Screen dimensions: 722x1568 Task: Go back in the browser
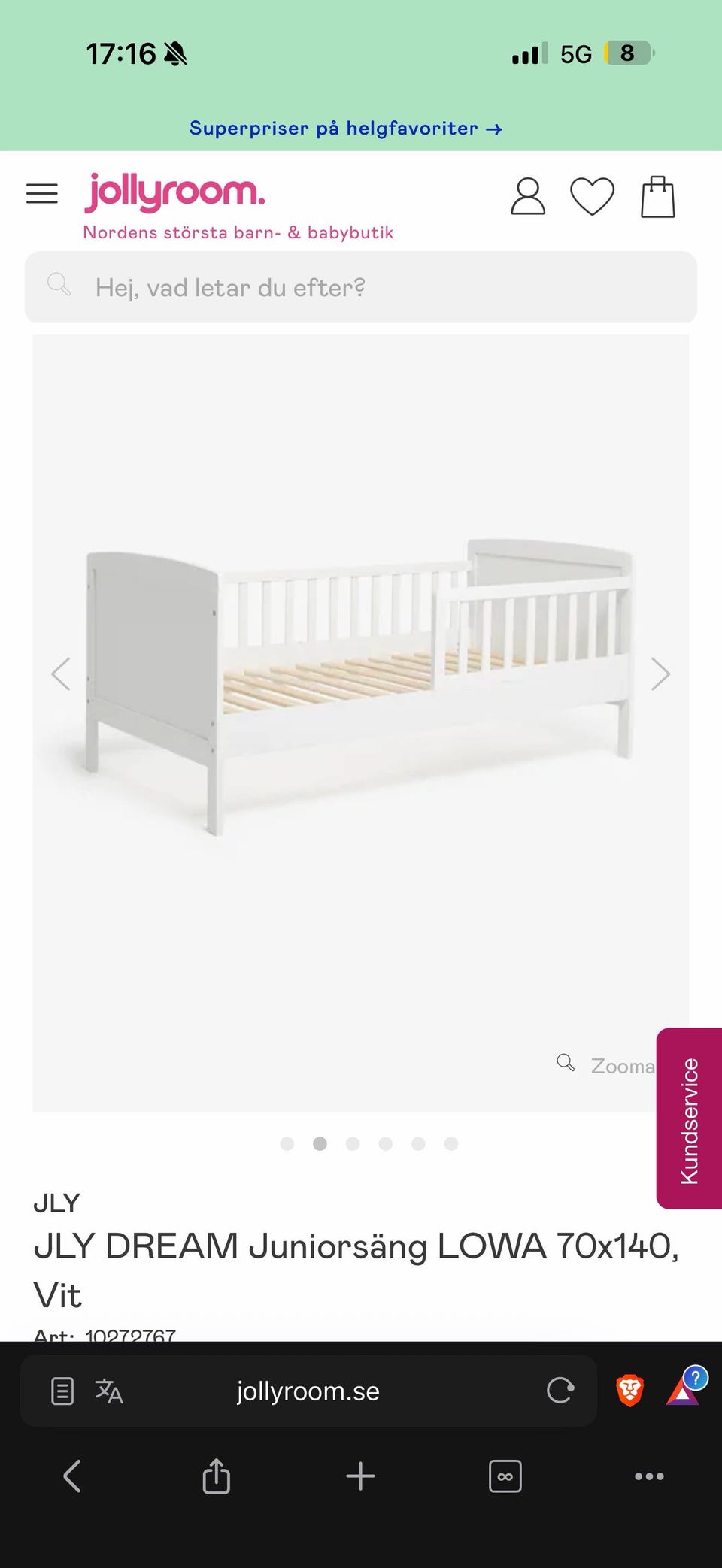click(72, 1476)
